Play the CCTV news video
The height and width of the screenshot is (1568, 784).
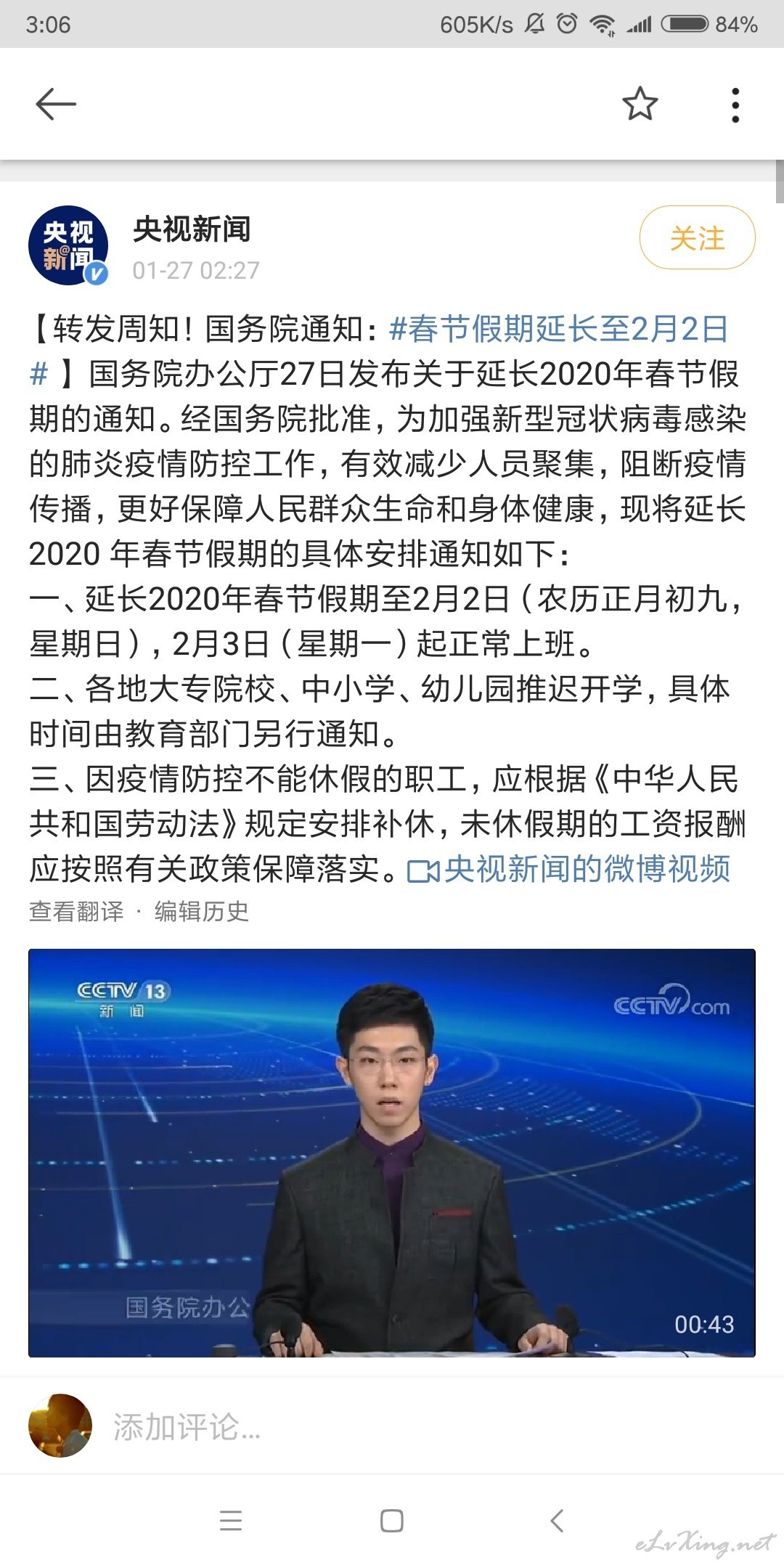click(x=392, y=1153)
